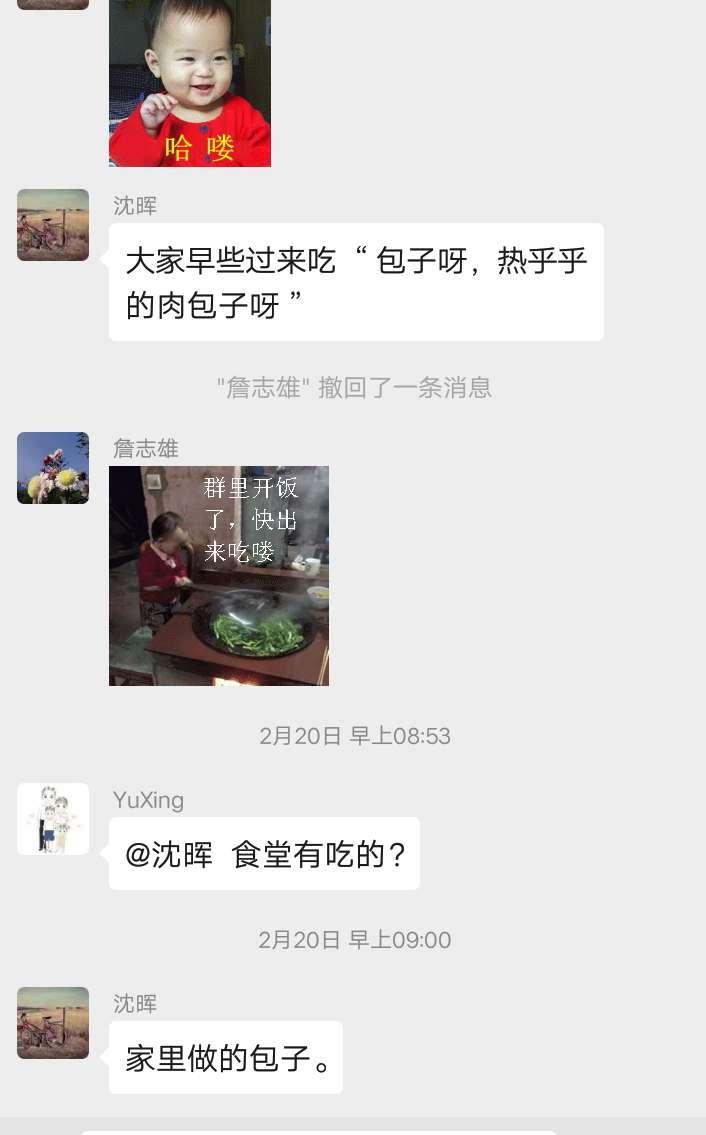Tap YuXing's profile avatar
Image resolution: width=706 pixels, height=1135 pixels.
tap(53, 819)
